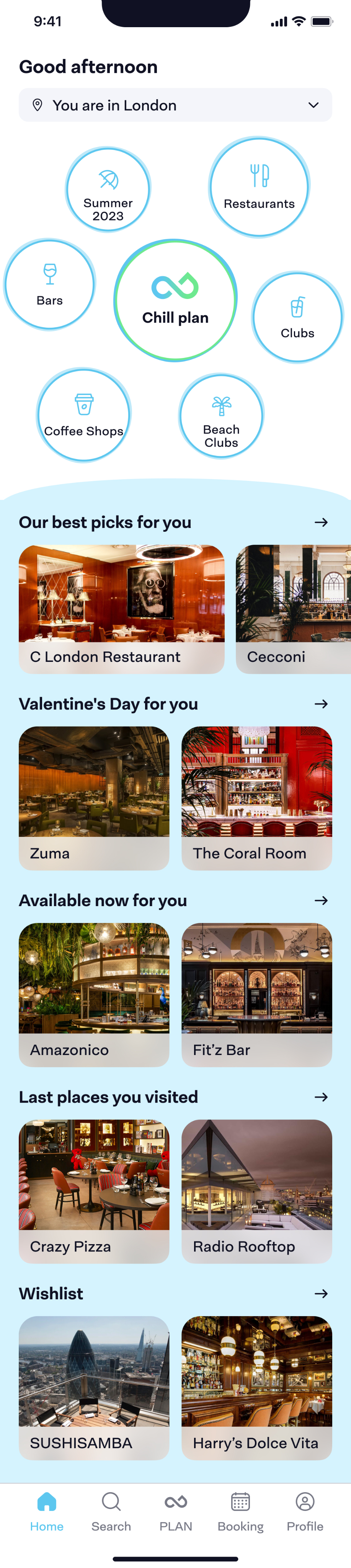351x1568 pixels.
Task: Switch to the Search tab
Action: [111, 1511]
